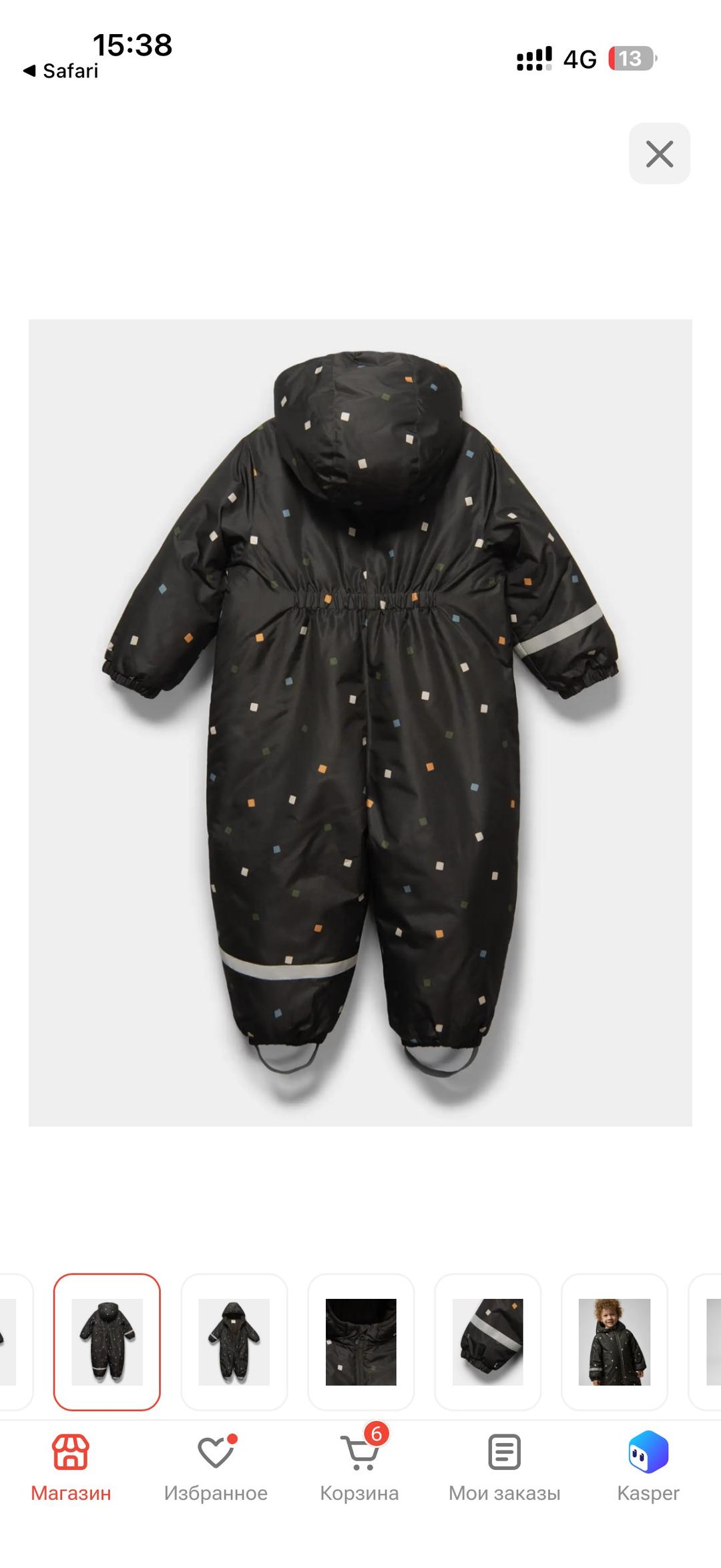Image resolution: width=721 pixels, height=1568 pixels.
Task: Switch to the Магазин tab
Action: (x=71, y=1468)
